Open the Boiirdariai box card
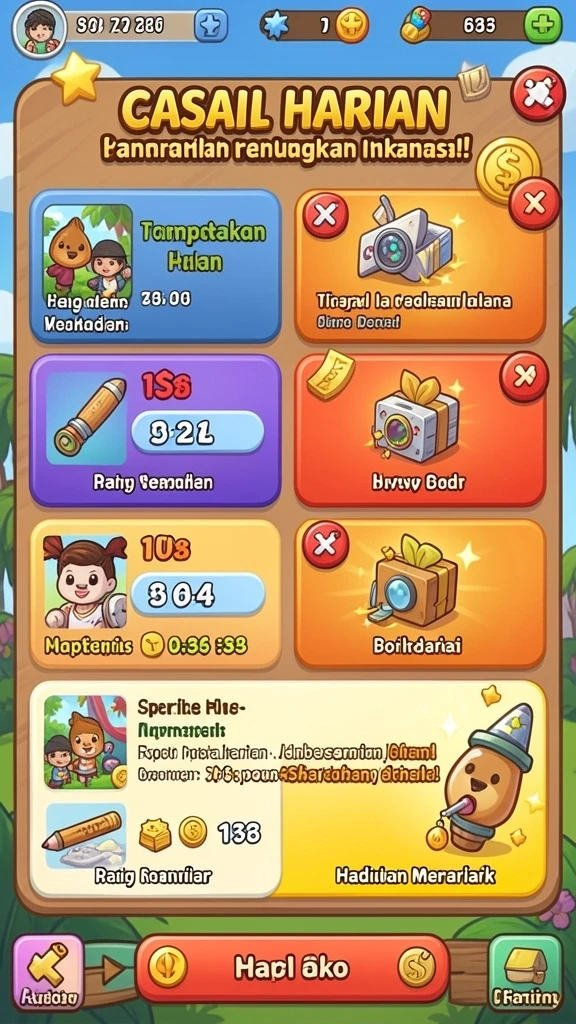Viewport: 576px width, 1024px height. [x=420, y=594]
